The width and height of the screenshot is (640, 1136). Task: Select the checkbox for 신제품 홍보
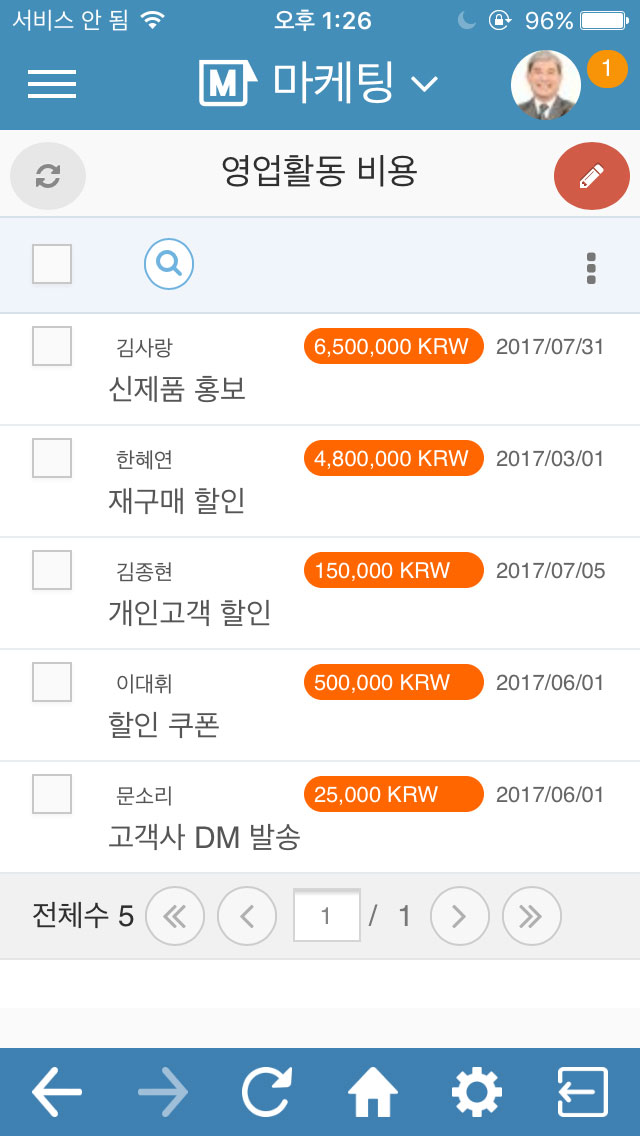52,346
